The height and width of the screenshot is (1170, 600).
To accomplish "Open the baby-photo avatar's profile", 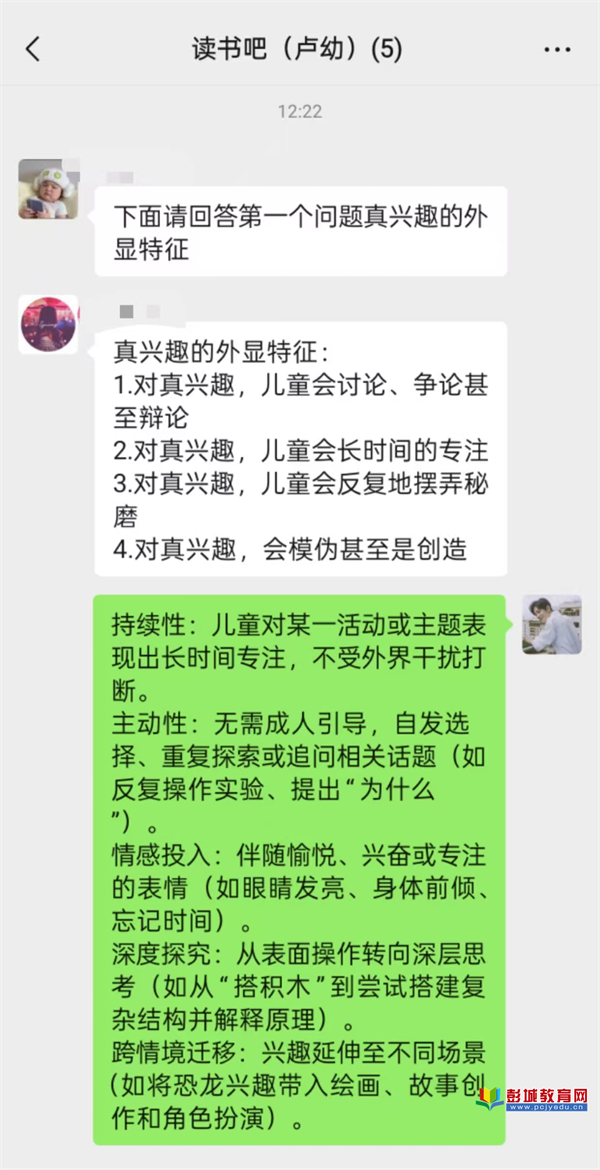I will coord(48,188).
